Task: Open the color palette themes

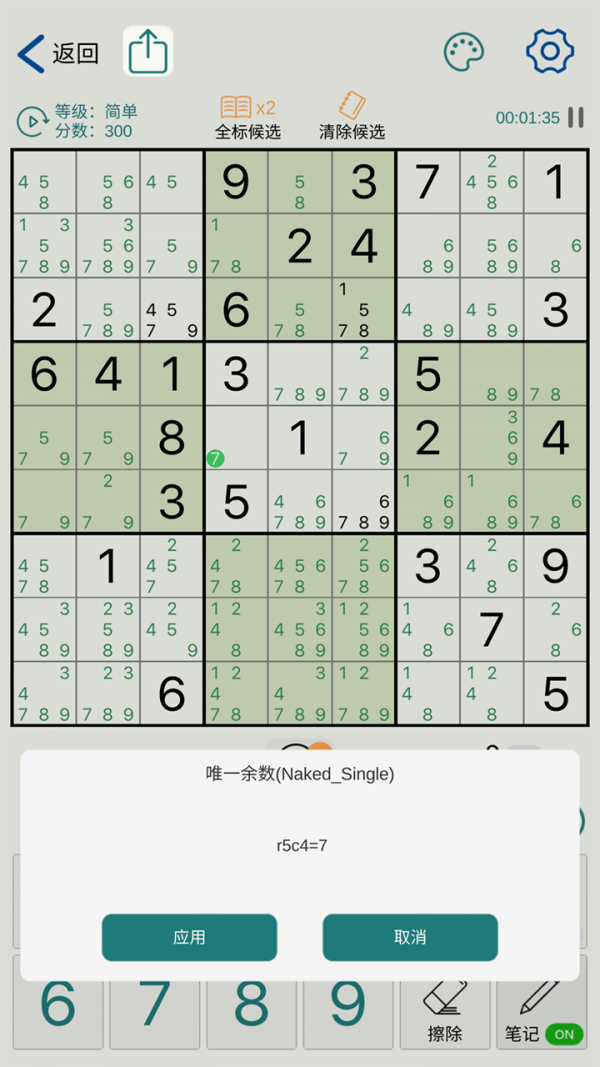Action: tap(463, 52)
